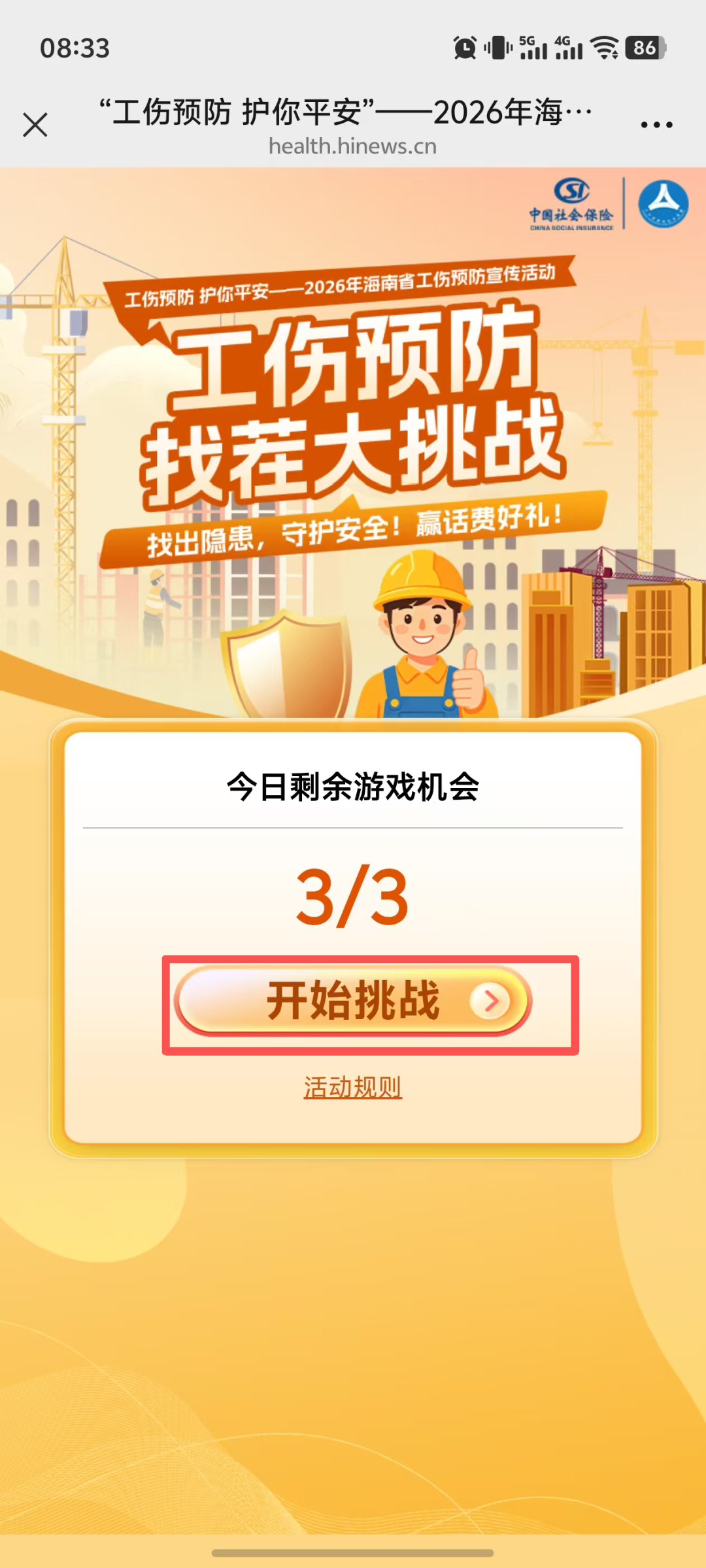Open the three-dot overflow menu
This screenshot has height=1568, width=706.
656,124
